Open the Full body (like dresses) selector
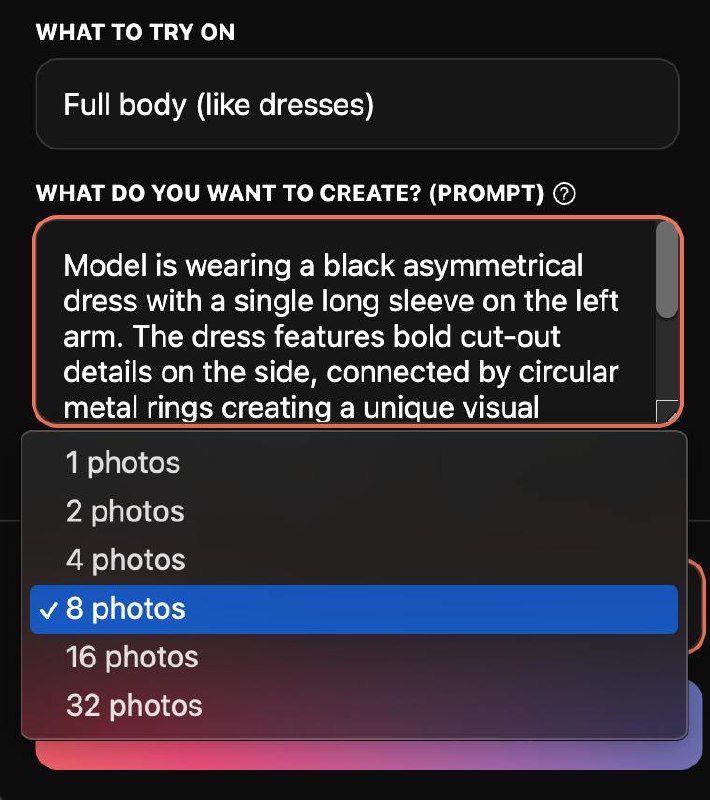710x800 pixels. click(x=356, y=104)
